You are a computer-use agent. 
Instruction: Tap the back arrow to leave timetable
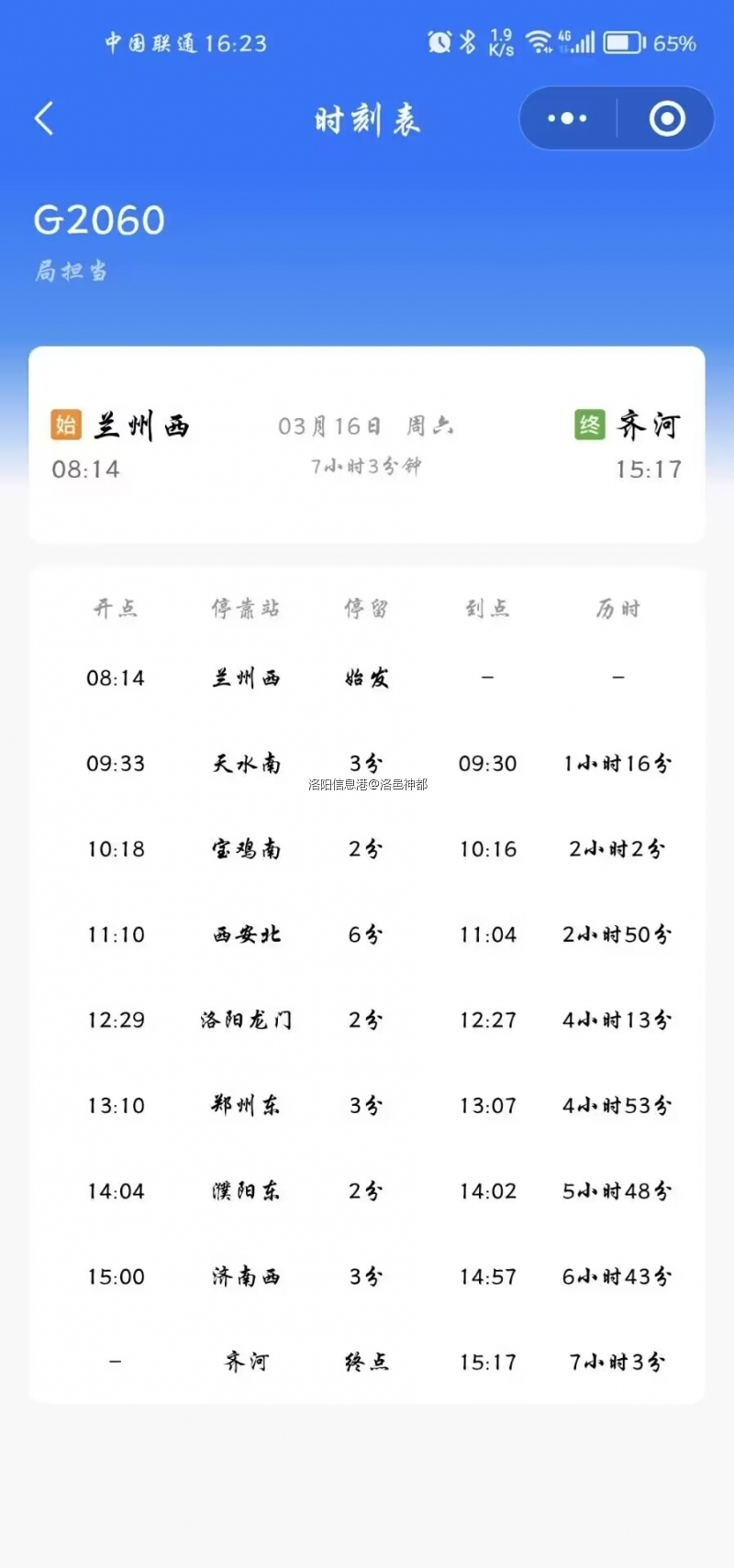[43, 118]
